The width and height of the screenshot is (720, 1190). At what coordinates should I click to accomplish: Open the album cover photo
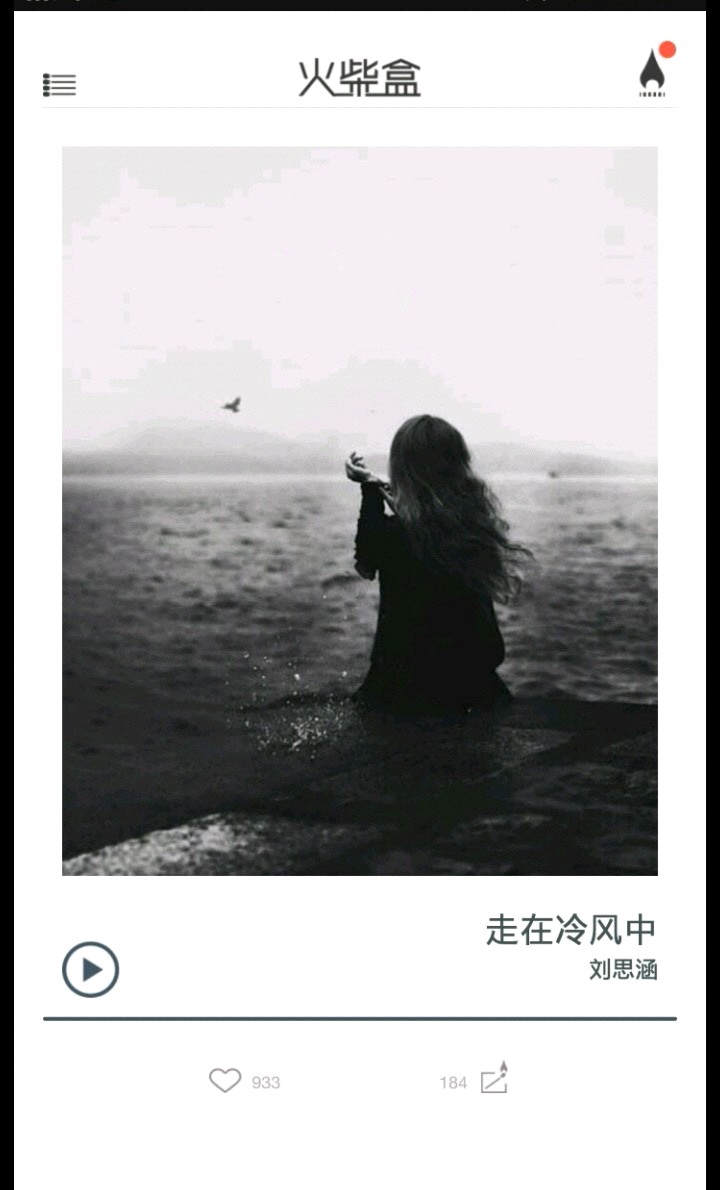pos(360,511)
